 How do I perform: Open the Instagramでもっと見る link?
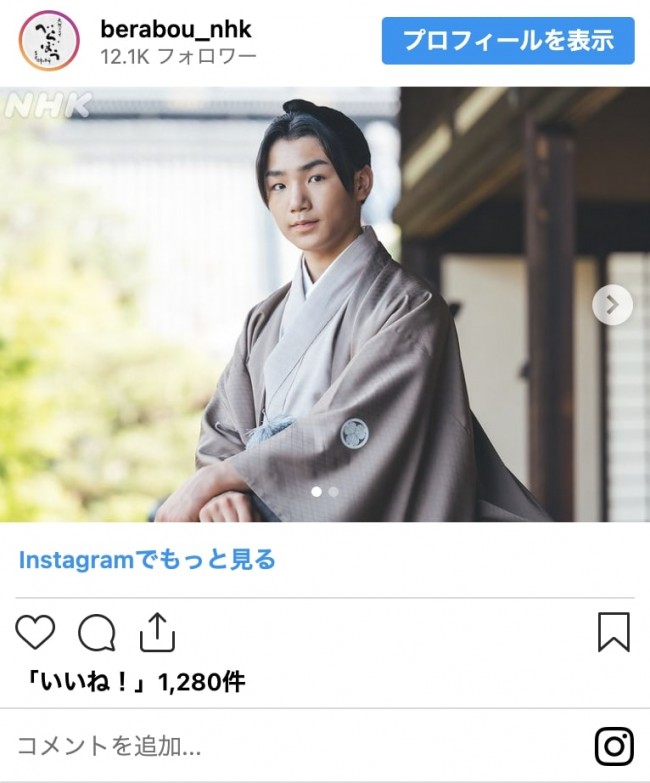coord(147,560)
